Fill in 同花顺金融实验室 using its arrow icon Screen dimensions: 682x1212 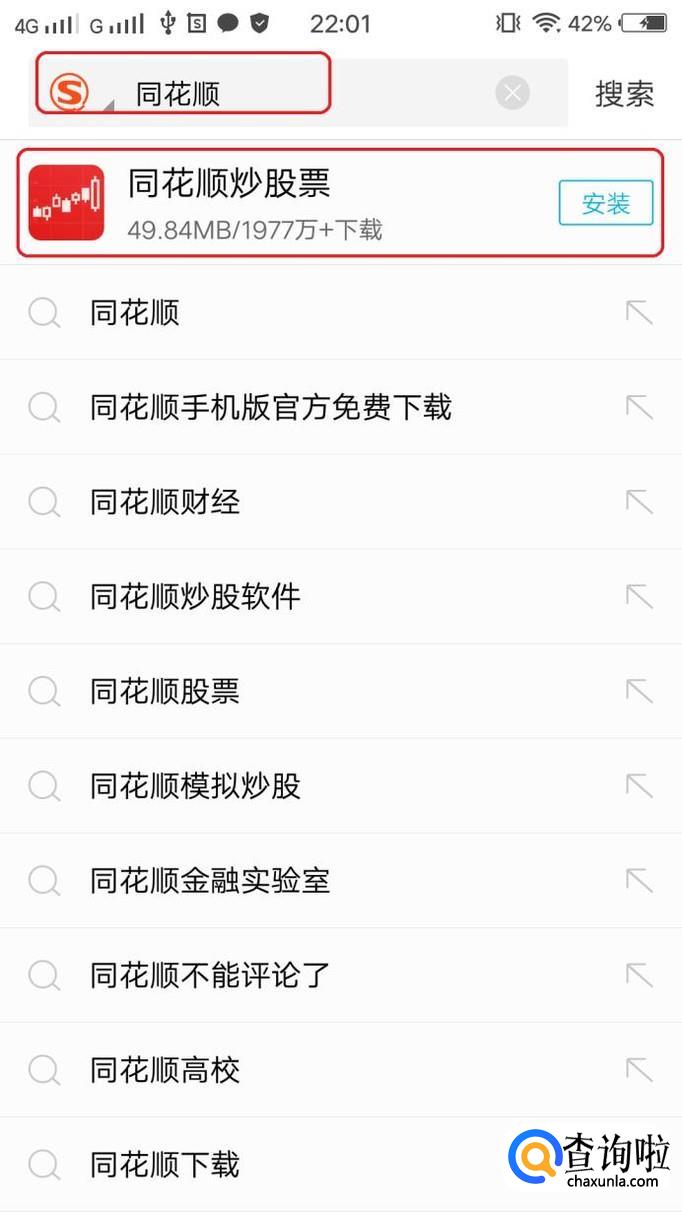click(639, 881)
